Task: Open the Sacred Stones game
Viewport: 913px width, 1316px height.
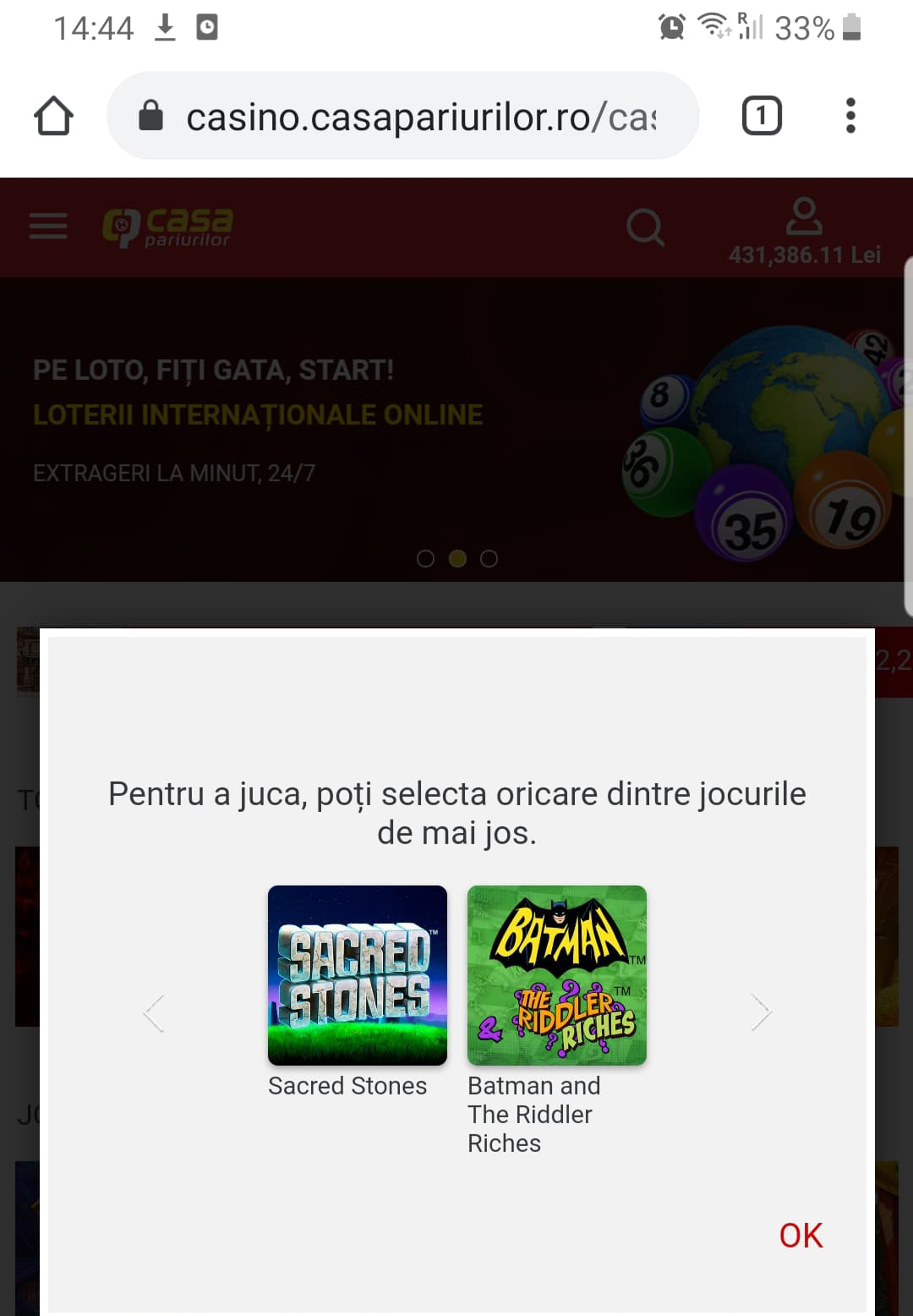Action: tap(357, 975)
